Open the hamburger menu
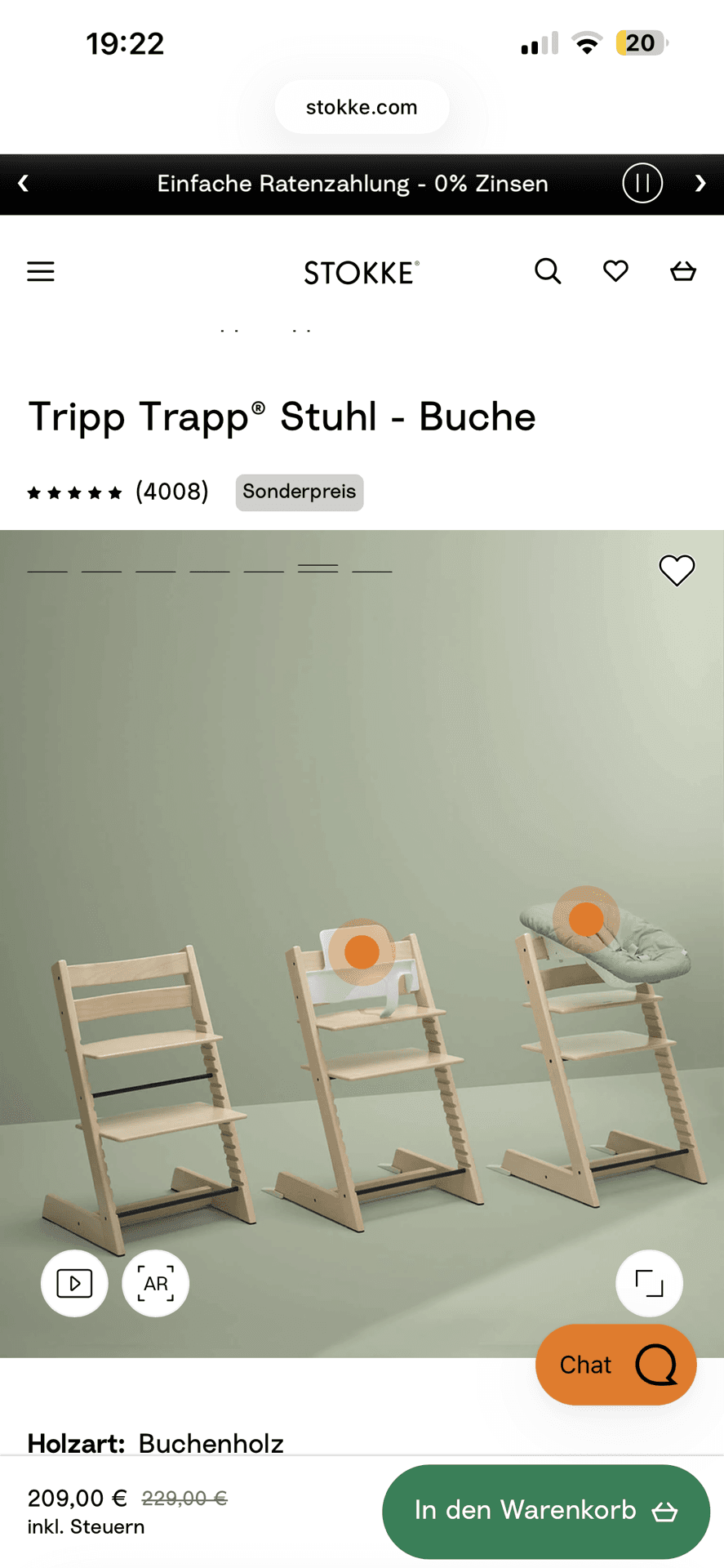The image size is (724, 1568). (x=41, y=271)
